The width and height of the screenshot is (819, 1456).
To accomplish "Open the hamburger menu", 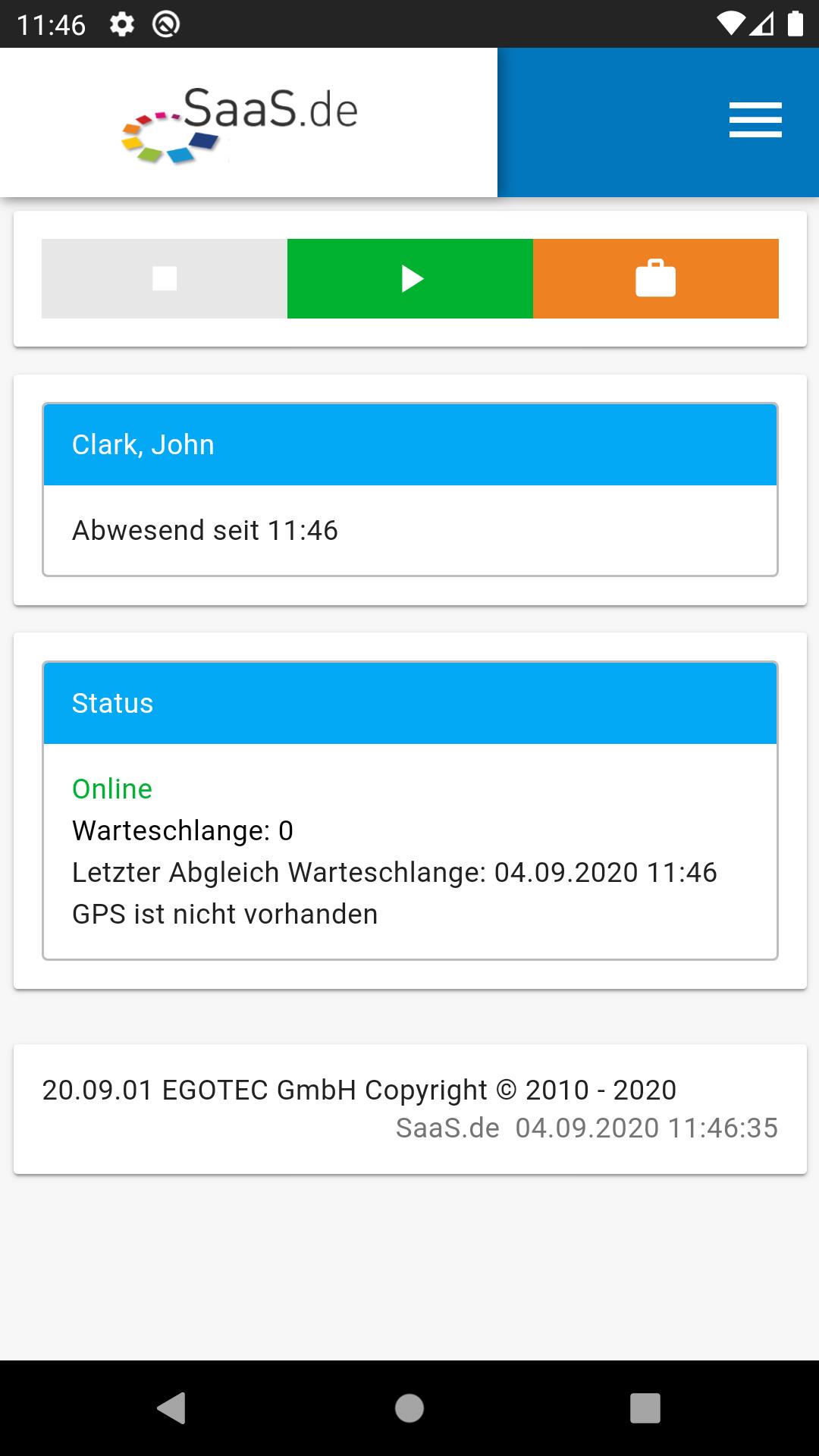I will (755, 121).
